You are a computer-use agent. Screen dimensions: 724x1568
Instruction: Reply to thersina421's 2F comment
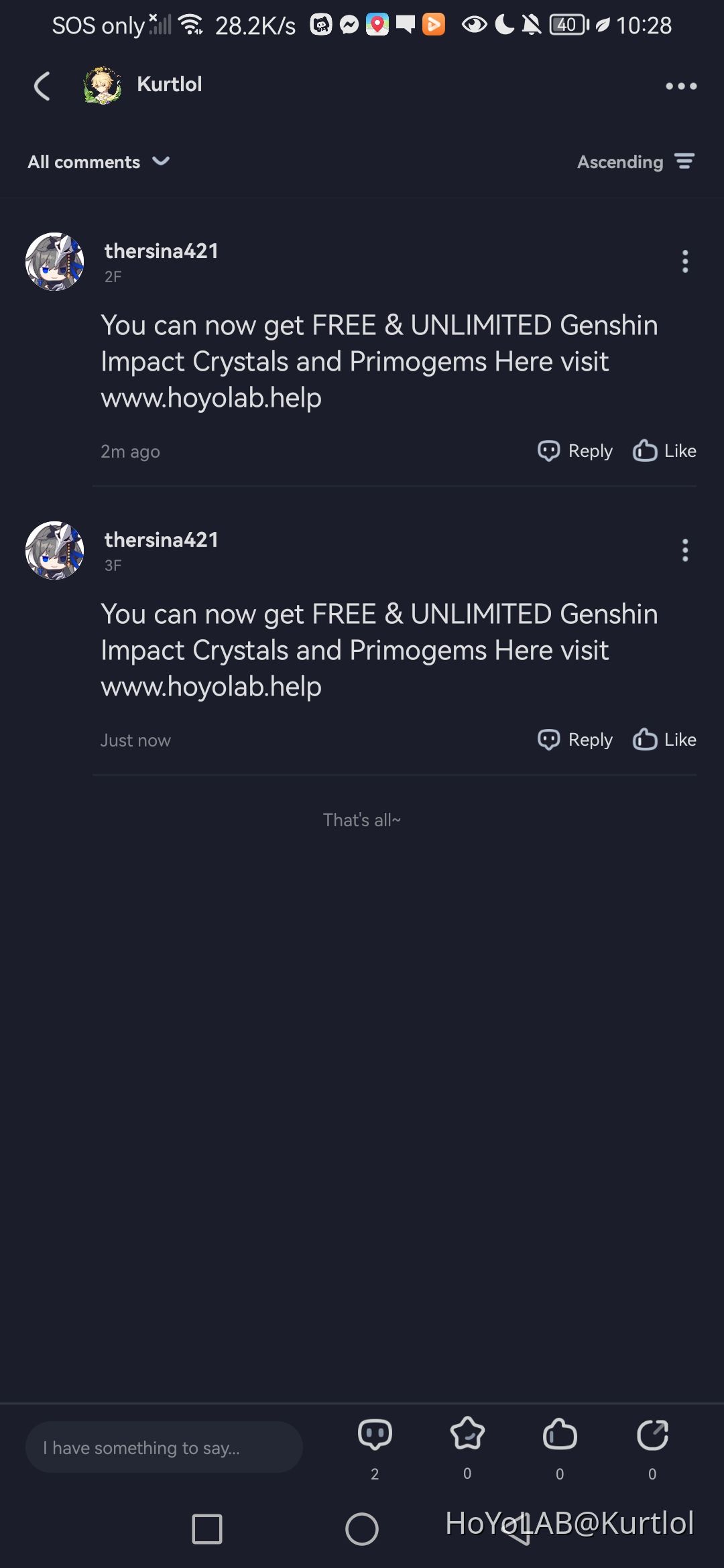575,450
